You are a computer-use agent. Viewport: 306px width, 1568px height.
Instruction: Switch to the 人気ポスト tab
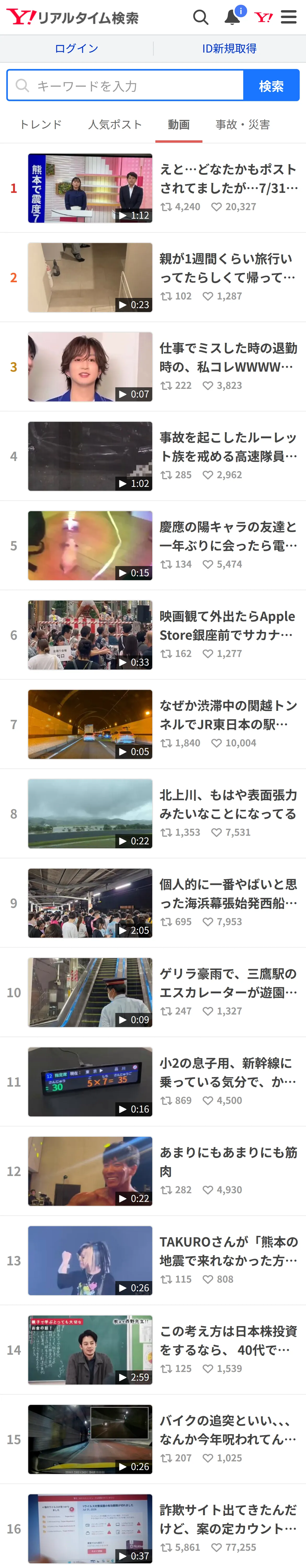click(115, 124)
